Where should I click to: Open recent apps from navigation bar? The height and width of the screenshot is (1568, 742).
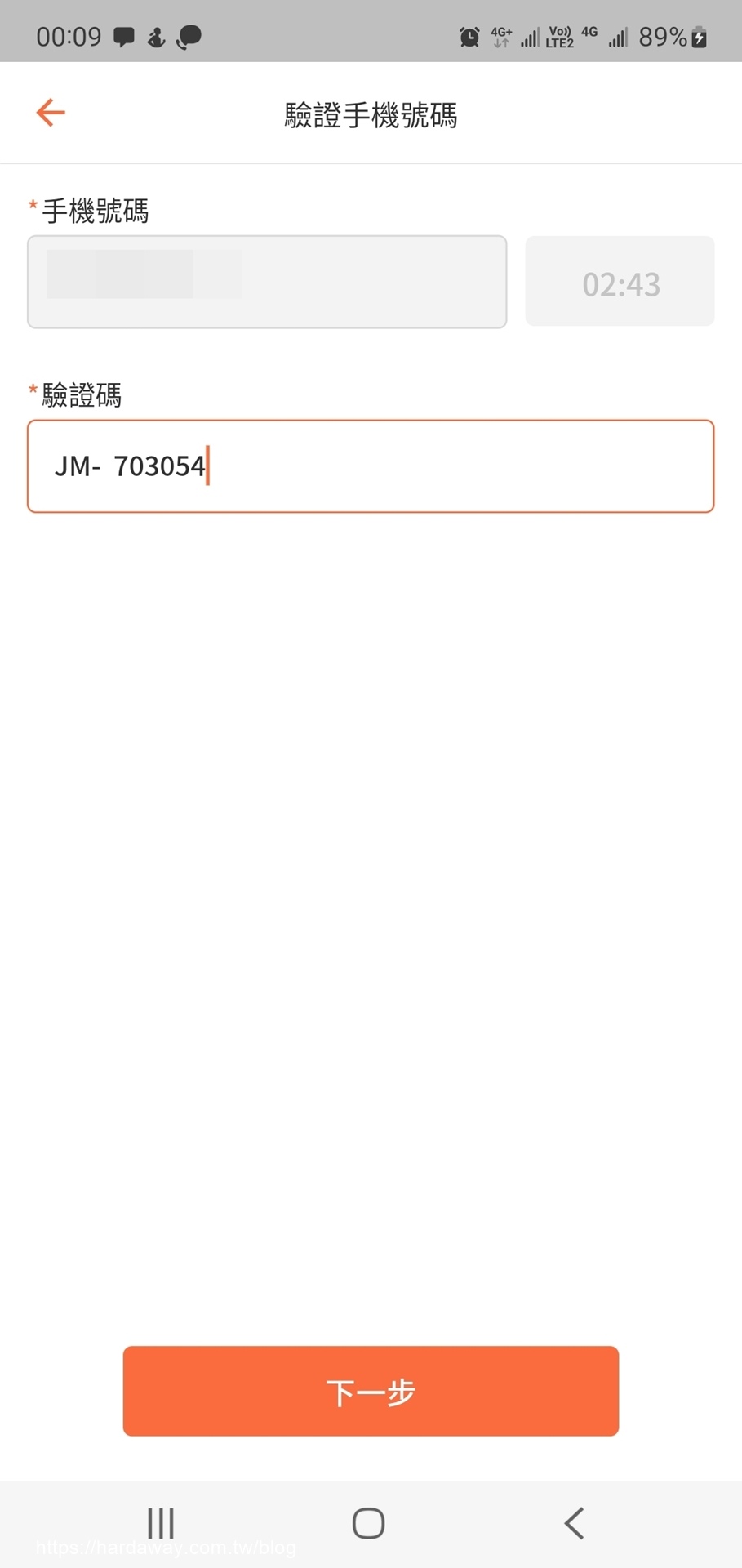pyautogui.click(x=161, y=1523)
